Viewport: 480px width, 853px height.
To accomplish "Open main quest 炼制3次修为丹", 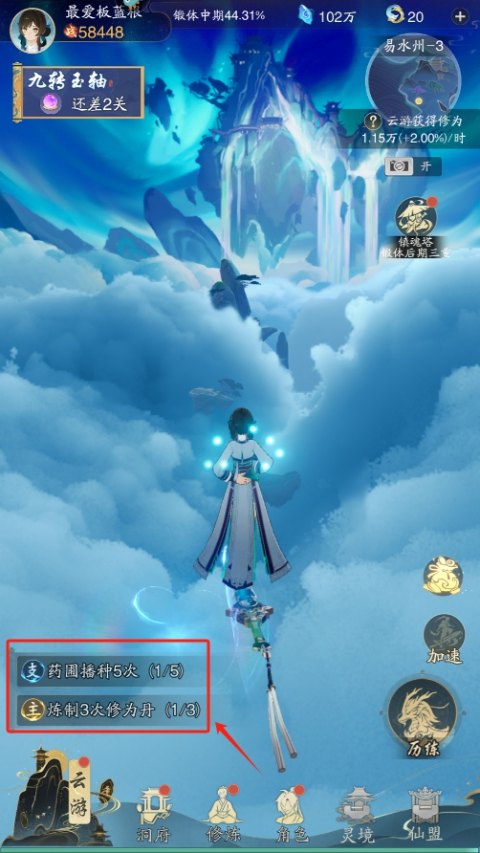I will (110, 709).
